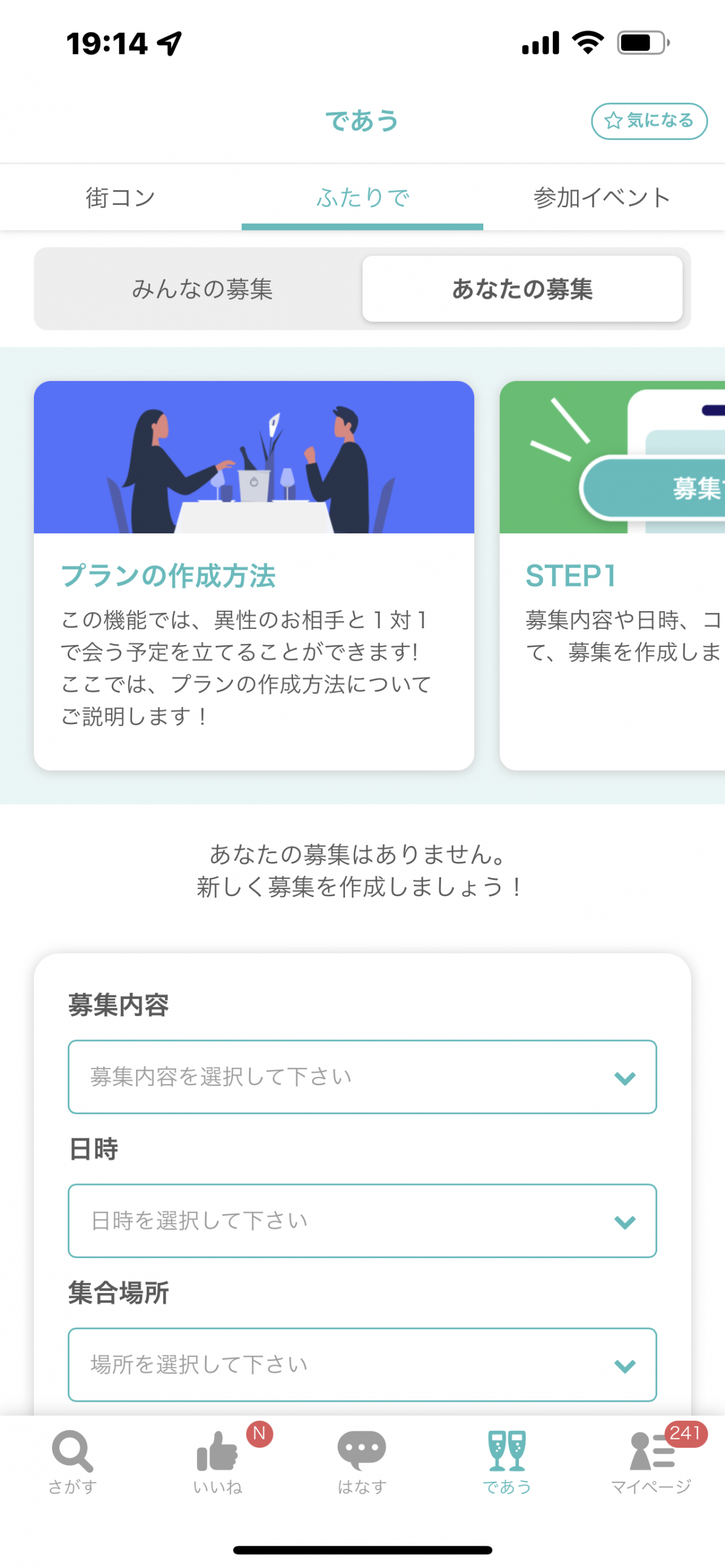Viewport: 725px width, 1568px height.
Task: Tap the であう bottom tab
Action: click(507, 1461)
